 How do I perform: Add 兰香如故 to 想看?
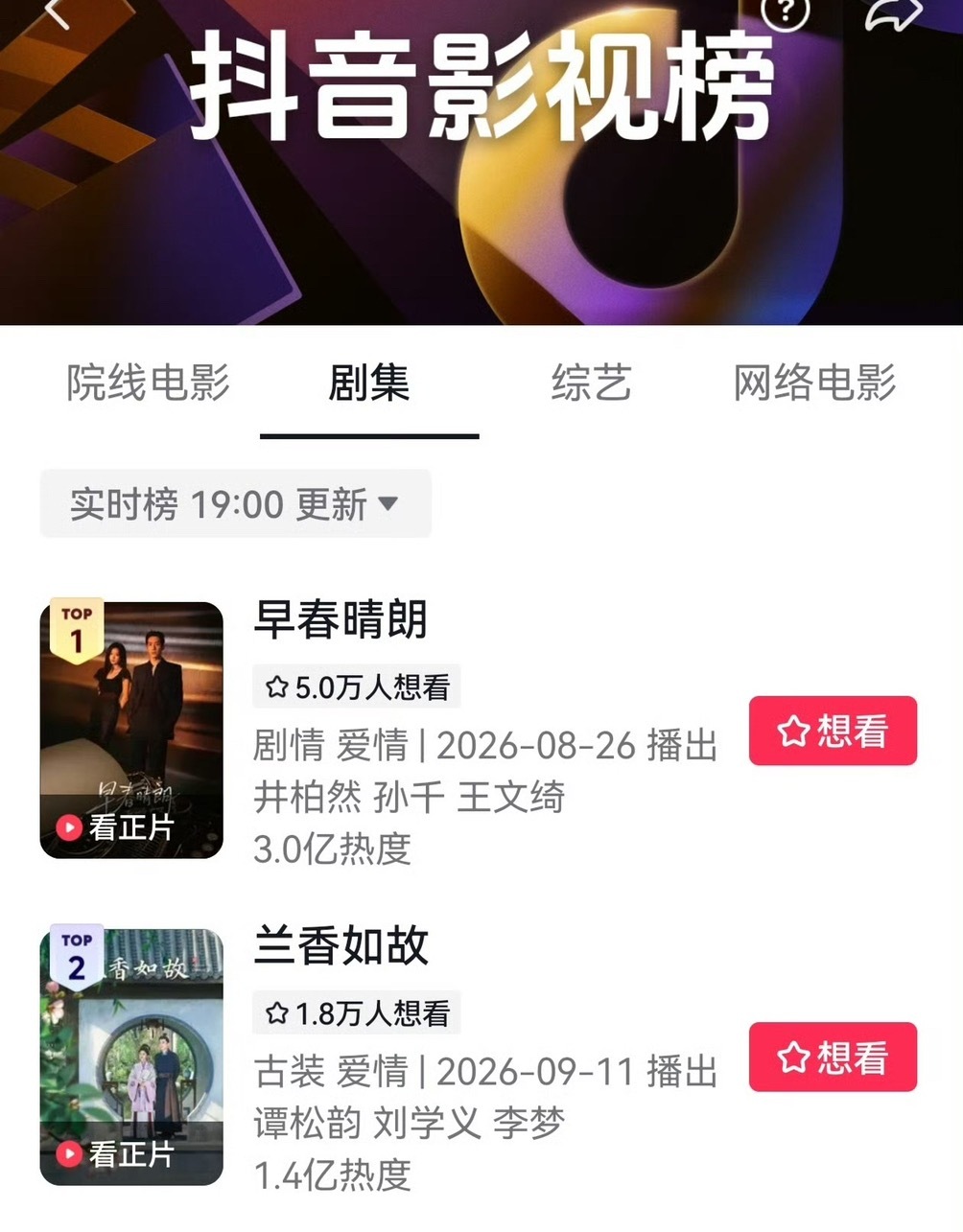[x=833, y=1057]
